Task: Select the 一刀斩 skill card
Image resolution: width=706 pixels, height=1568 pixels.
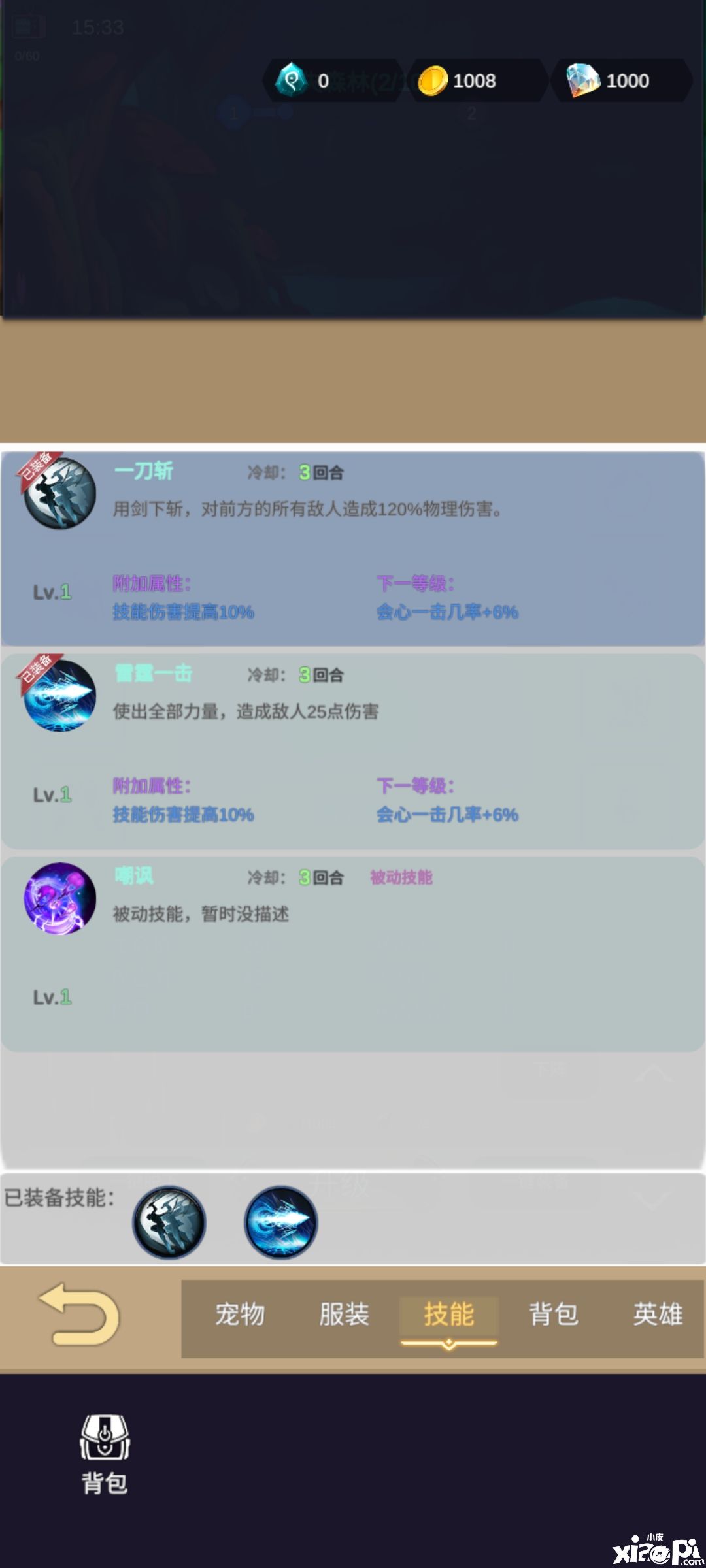Action: [353, 549]
